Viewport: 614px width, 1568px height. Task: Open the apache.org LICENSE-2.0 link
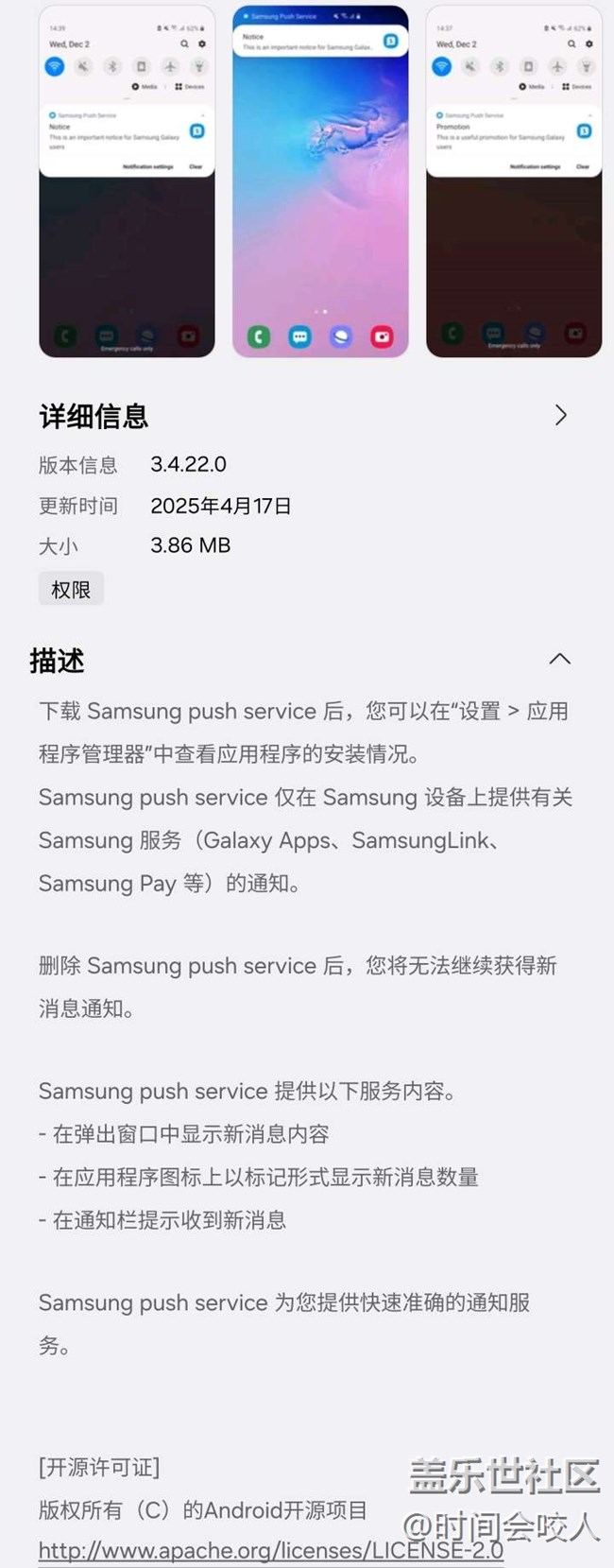270,1551
